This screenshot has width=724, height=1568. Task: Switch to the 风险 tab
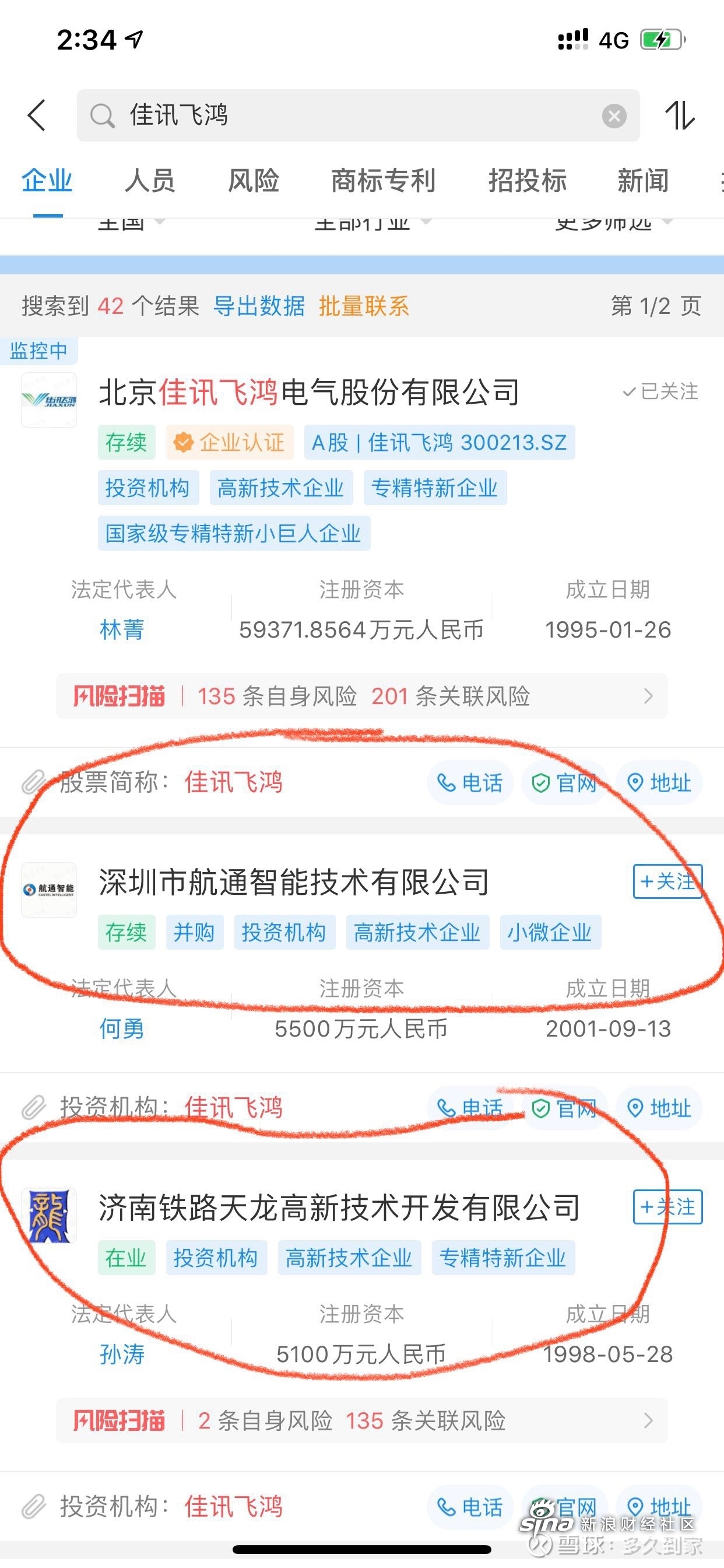[253, 181]
